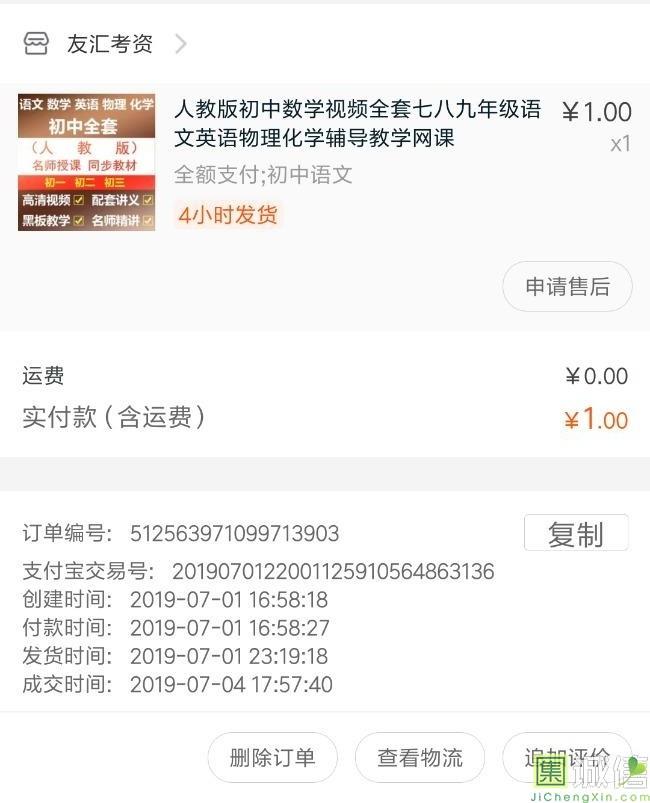
Task: Tap 申请售后 to request after-sales service
Action: pyautogui.click(x=566, y=287)
